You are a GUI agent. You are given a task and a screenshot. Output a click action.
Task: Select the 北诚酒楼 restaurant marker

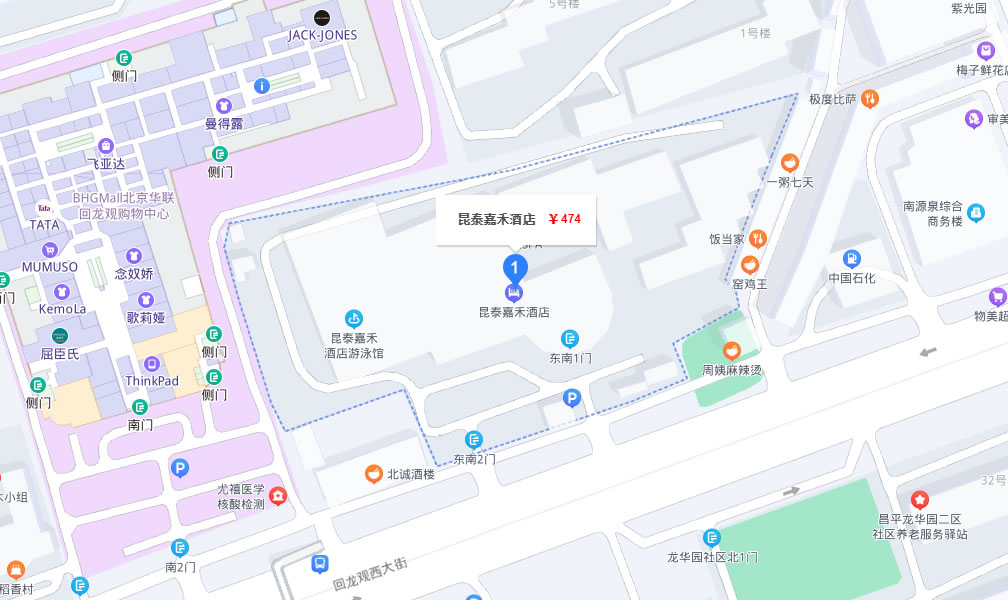(373, 474)
